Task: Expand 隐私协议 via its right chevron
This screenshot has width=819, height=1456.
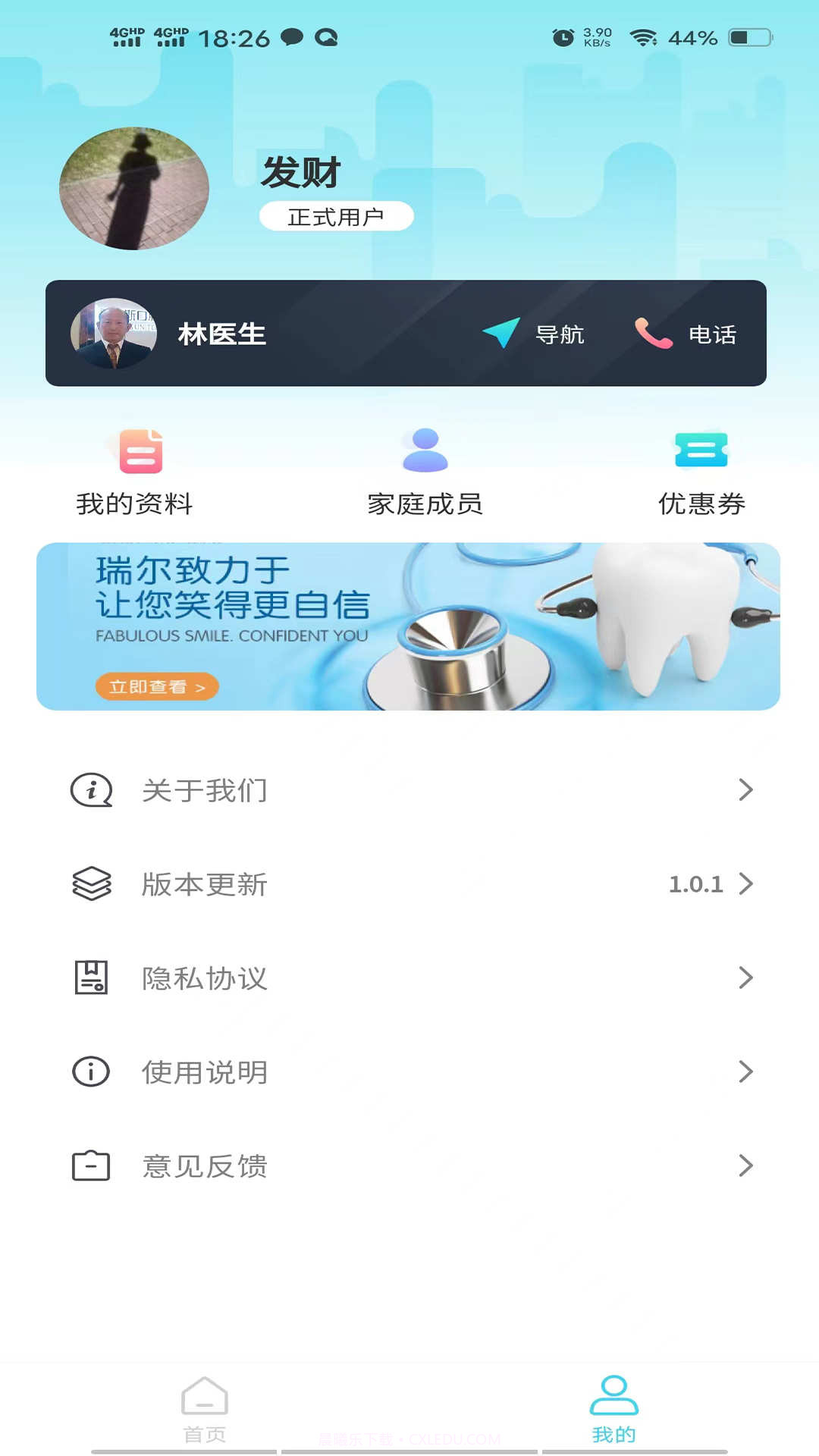Action: (745, 978)
